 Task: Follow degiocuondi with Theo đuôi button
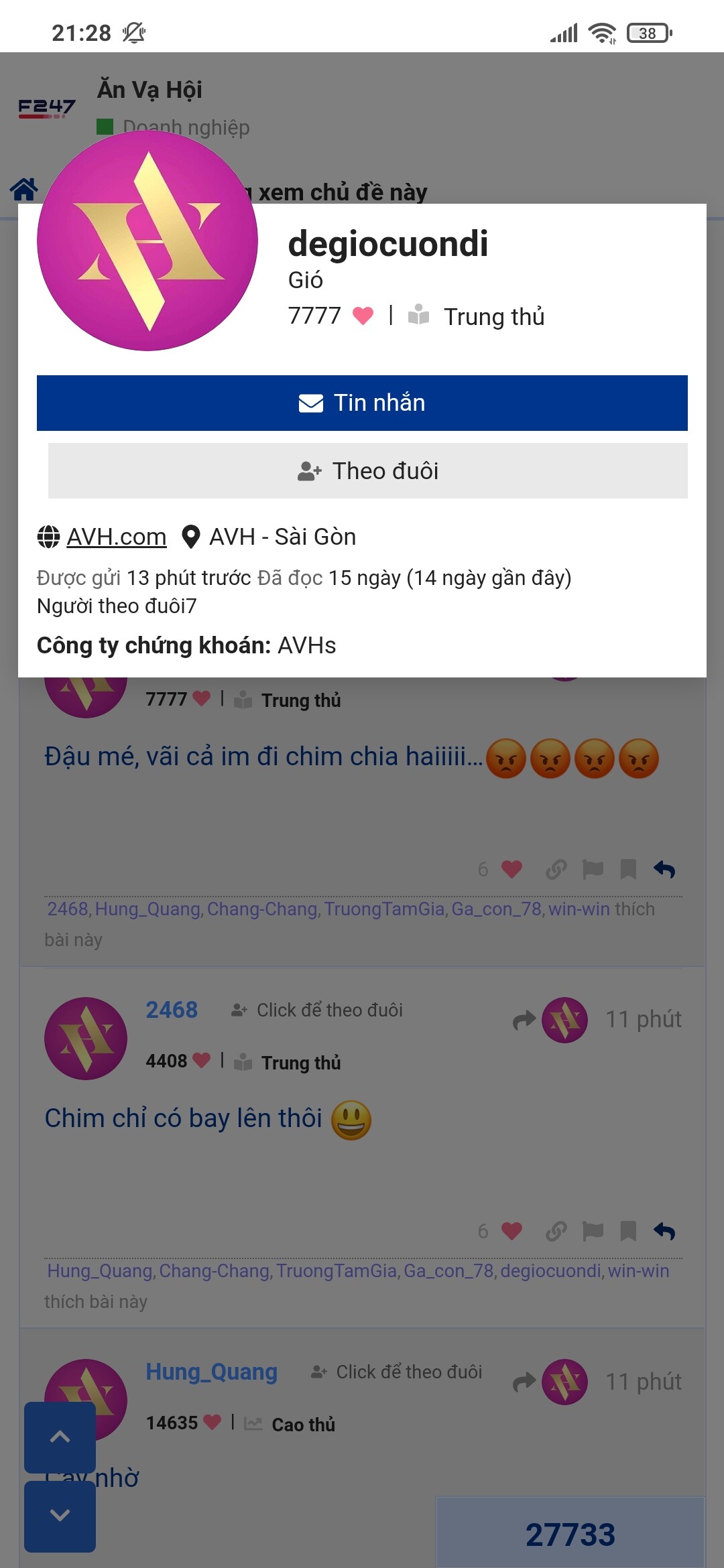point(367,471)
